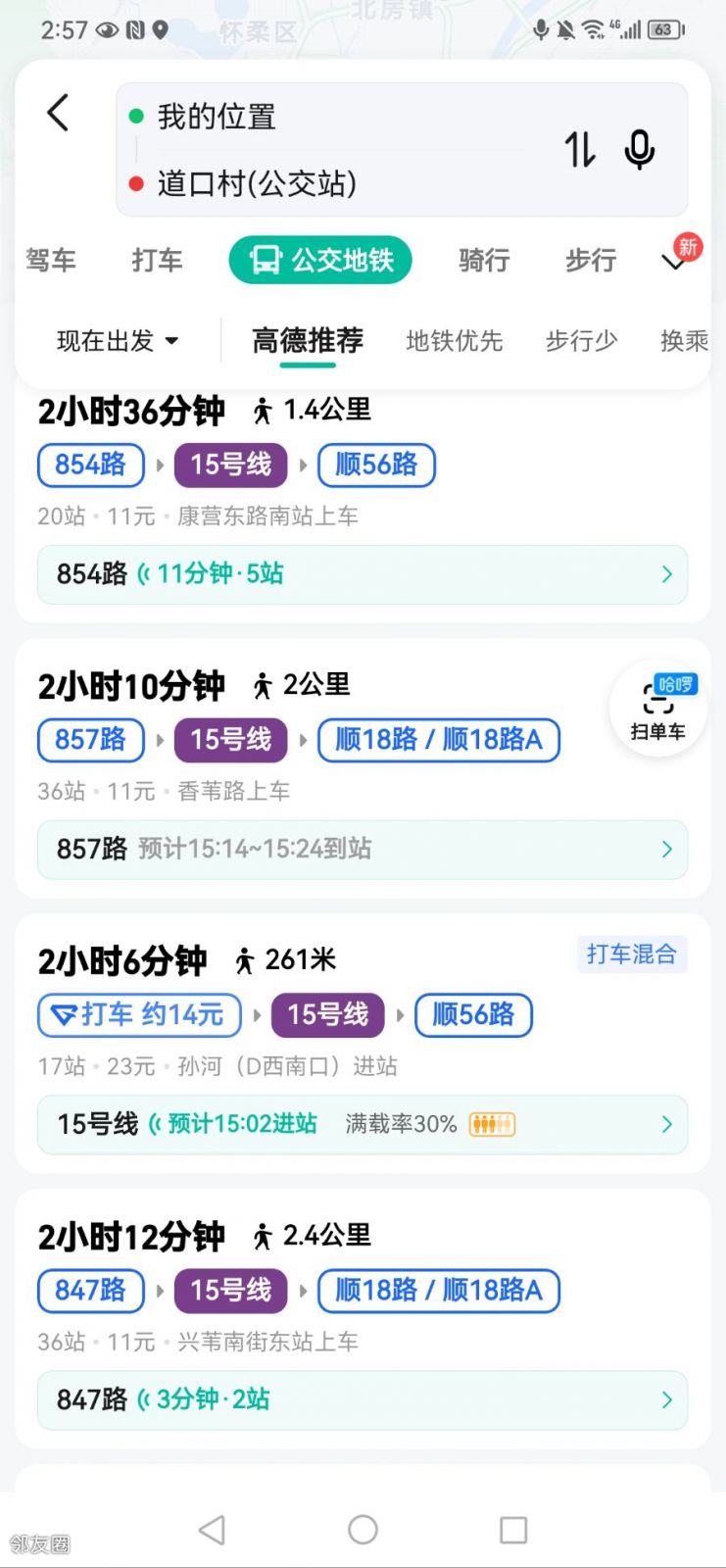726x1568 pixels.
Task: Choose the 步行少 filter
Action: point(581,341)
